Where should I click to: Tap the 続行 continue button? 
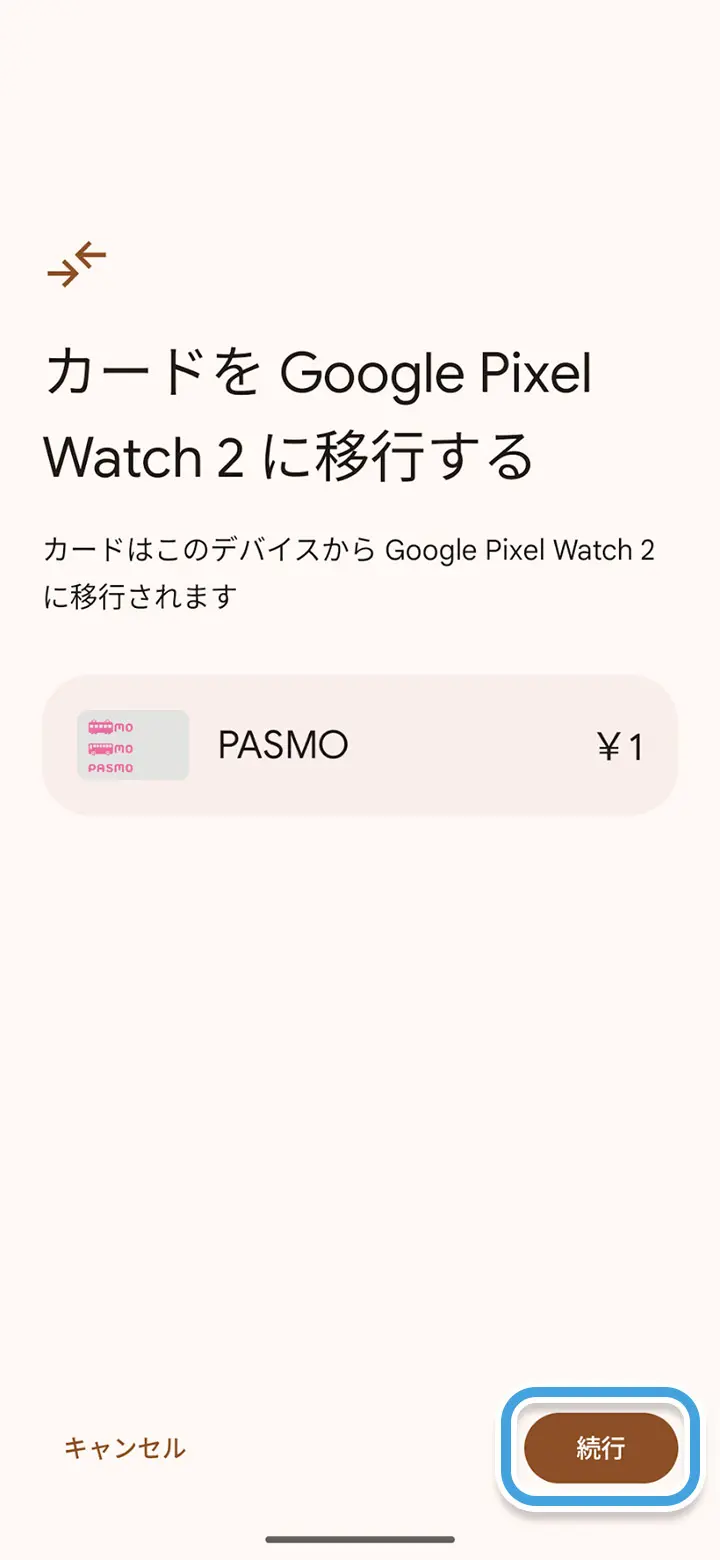tap(600, 1447)
